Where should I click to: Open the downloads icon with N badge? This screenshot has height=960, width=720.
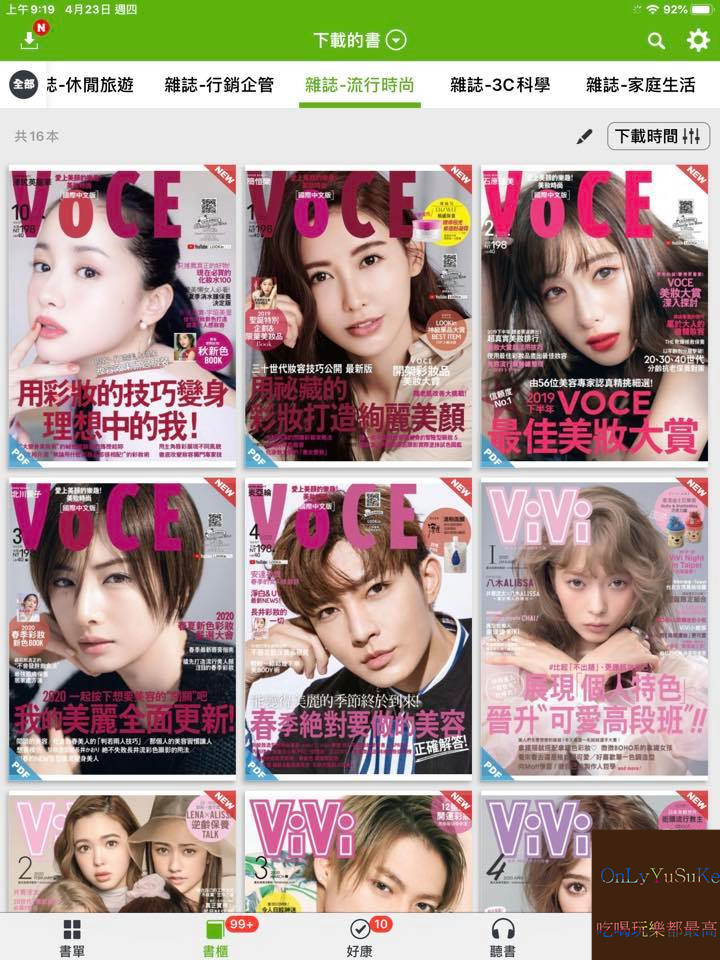click(29, 41)
